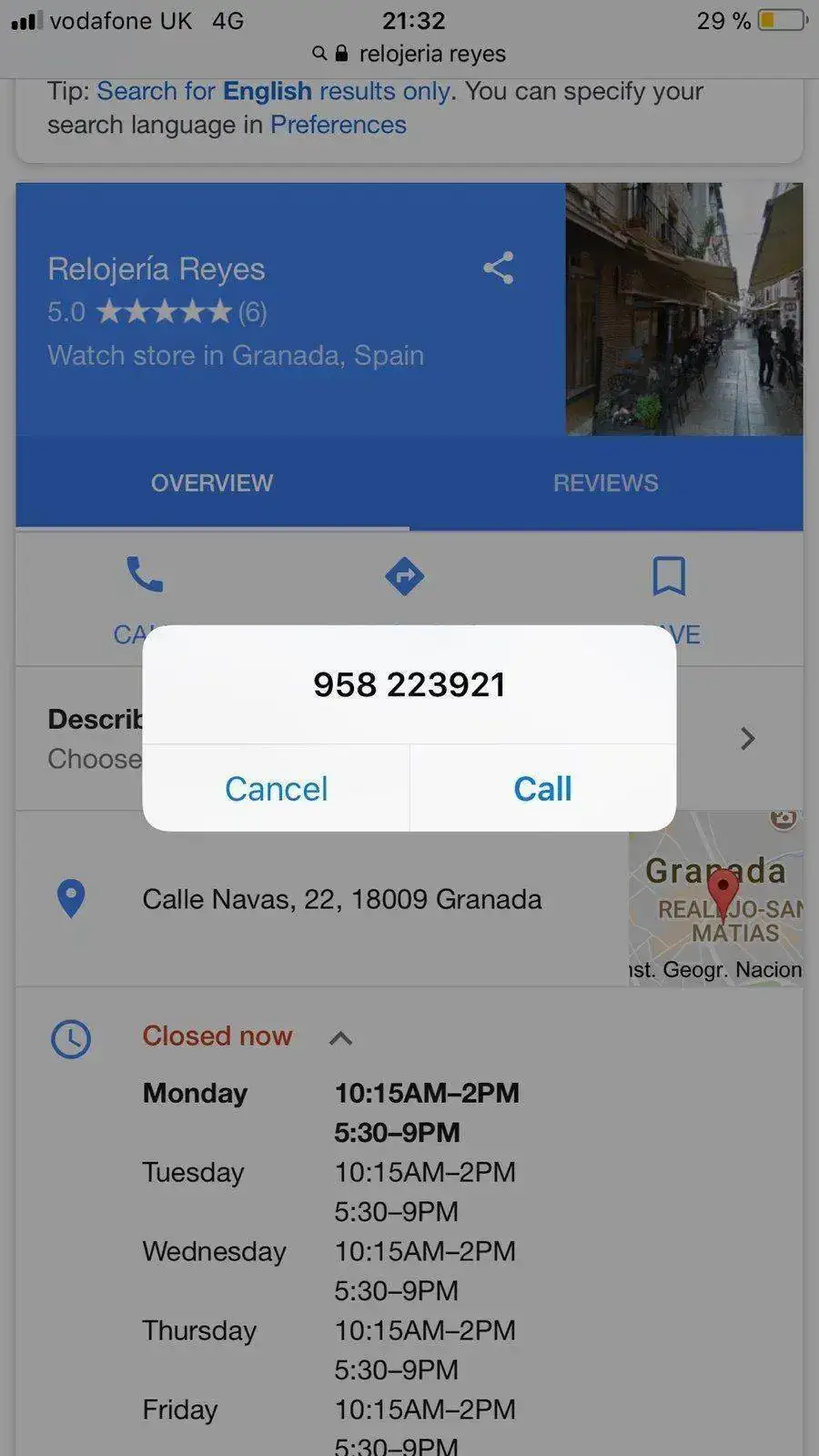Select the Overview tab
This screenshot has width=819, height=1456.
tap(212, 483)
